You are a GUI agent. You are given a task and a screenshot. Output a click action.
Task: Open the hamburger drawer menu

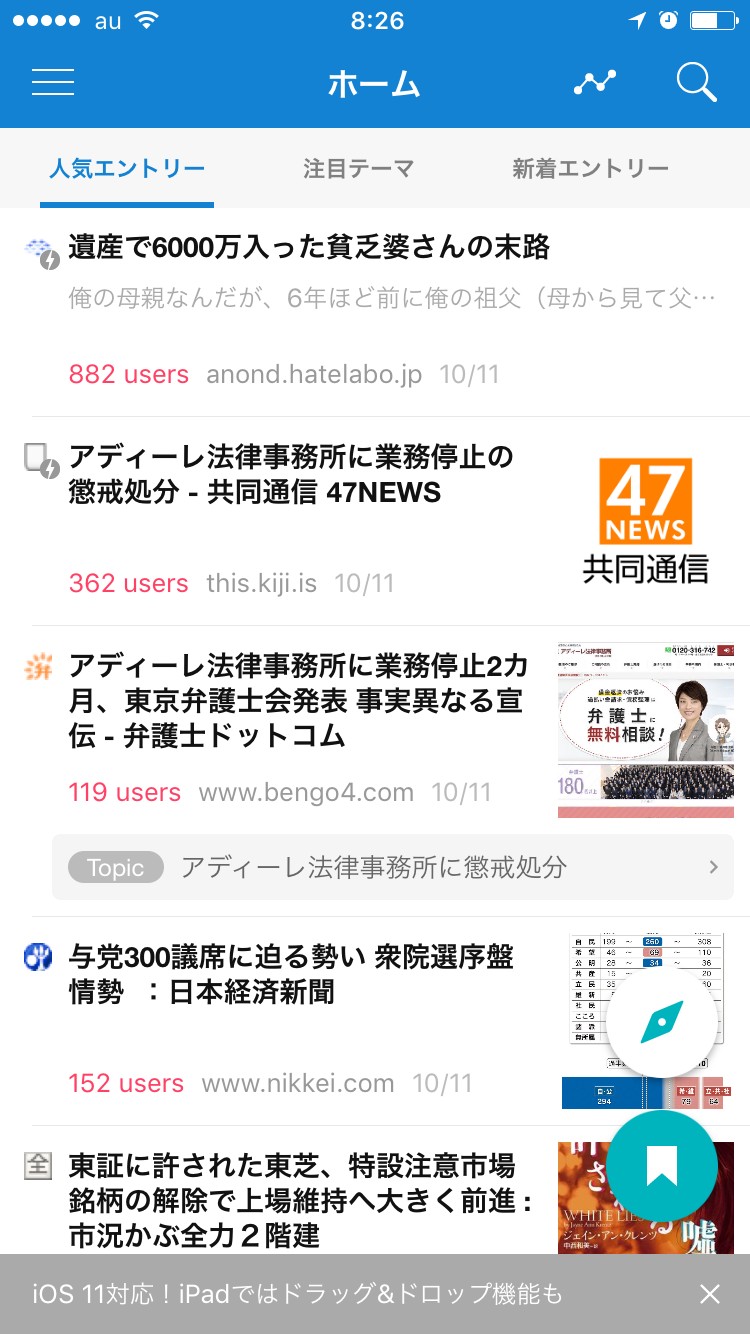[x=53, y=82]
